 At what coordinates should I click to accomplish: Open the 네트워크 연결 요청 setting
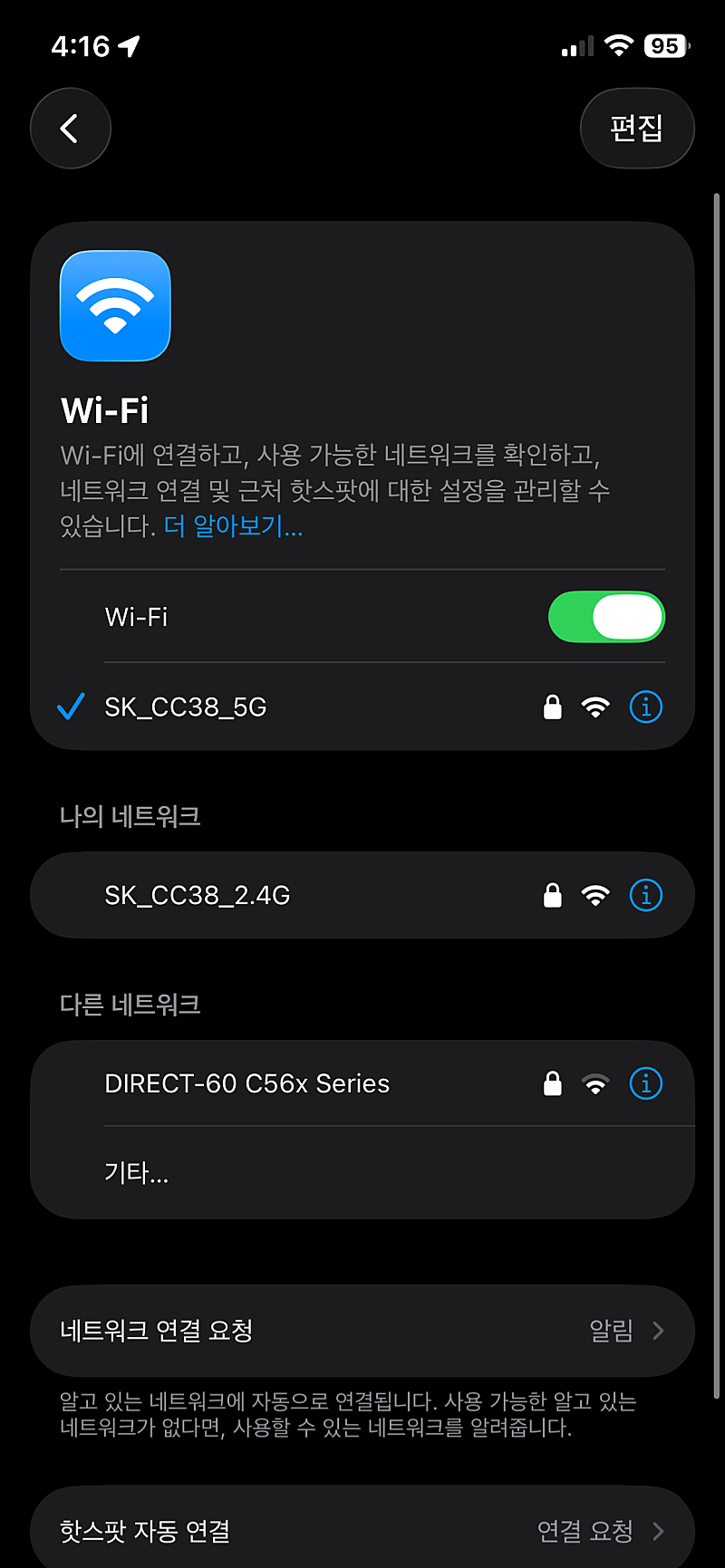(362, 1331)
